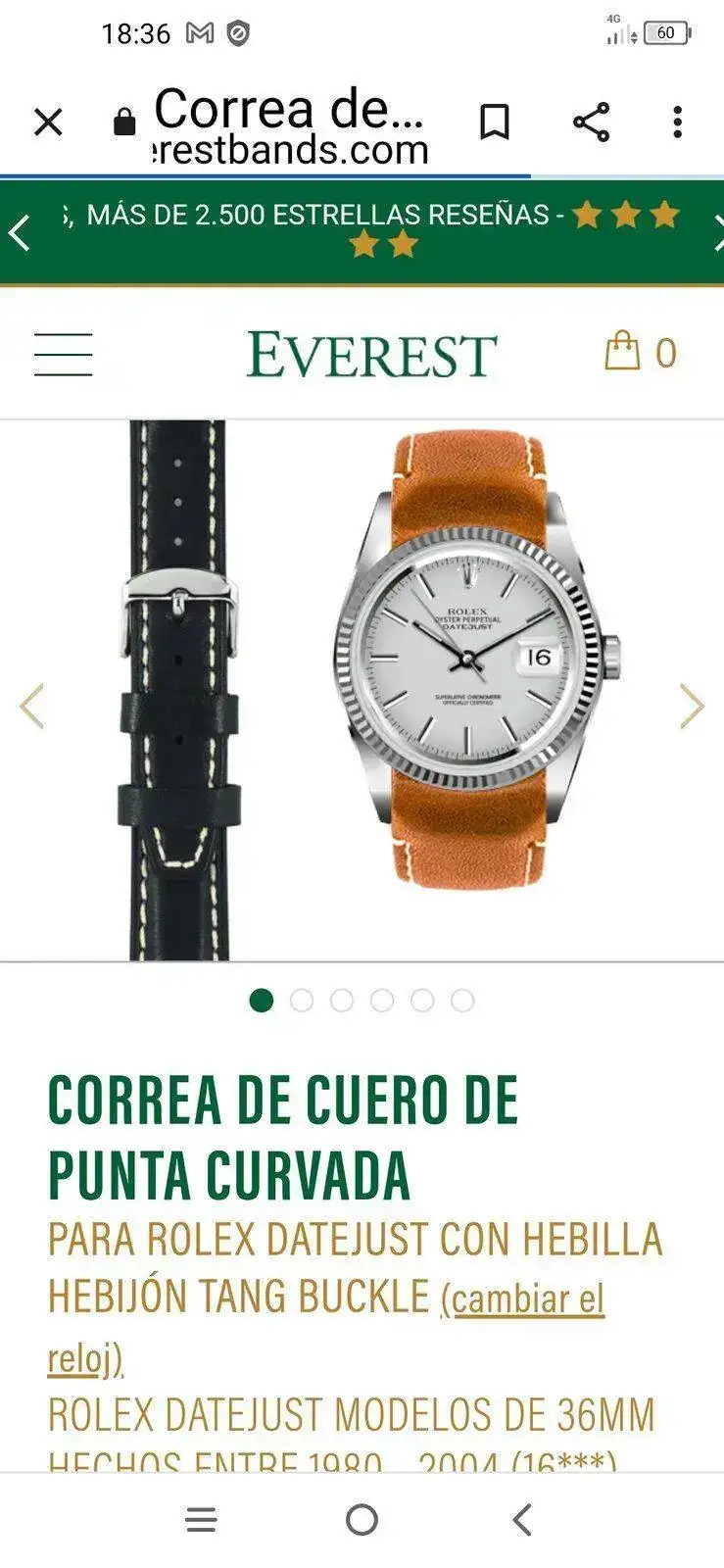Jump to third gallery image dot
The image size is (724, 1568).
pos(342,1001)
